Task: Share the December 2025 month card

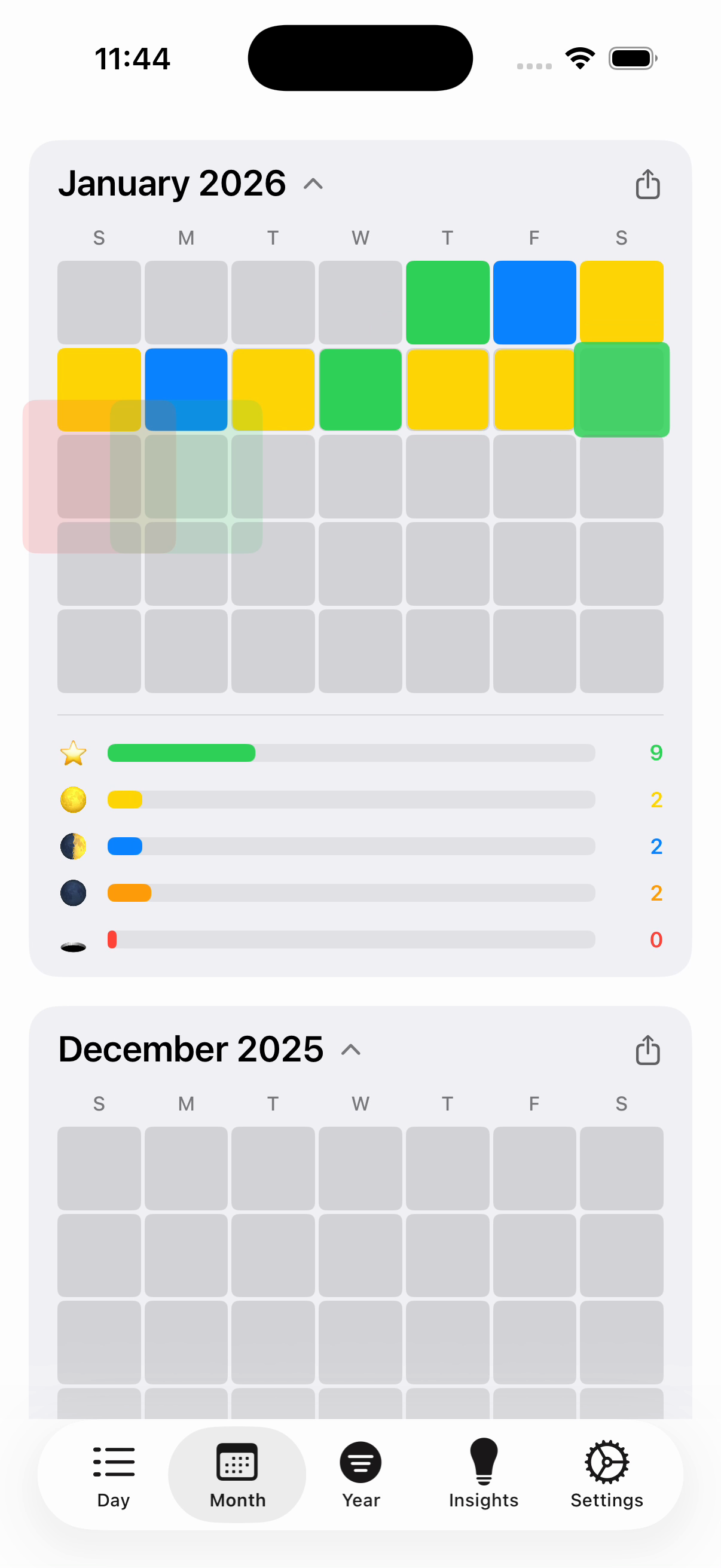Action: (x=647, y=1050)
